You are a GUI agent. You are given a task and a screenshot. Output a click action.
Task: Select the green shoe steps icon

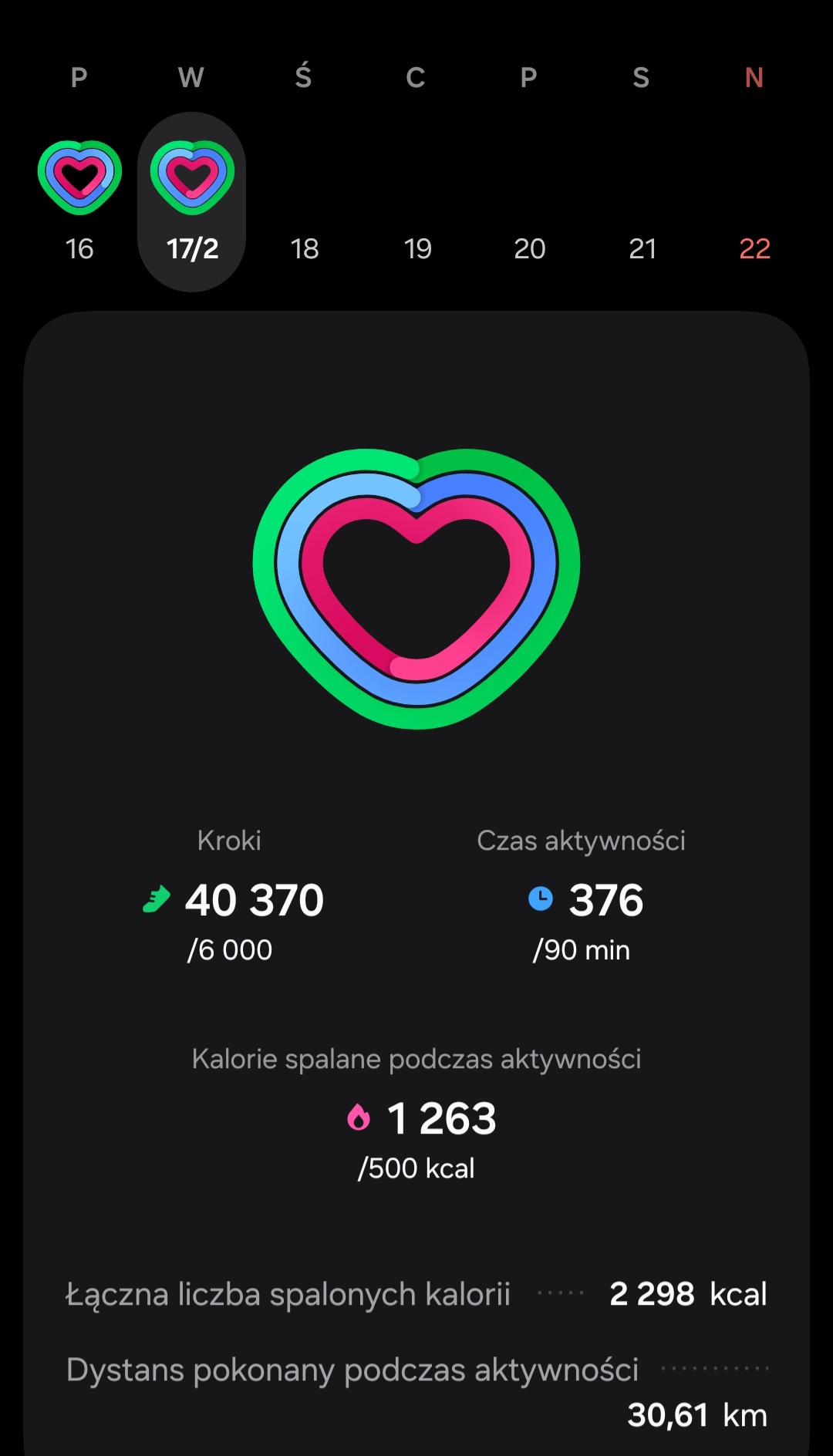click(157, 898)
